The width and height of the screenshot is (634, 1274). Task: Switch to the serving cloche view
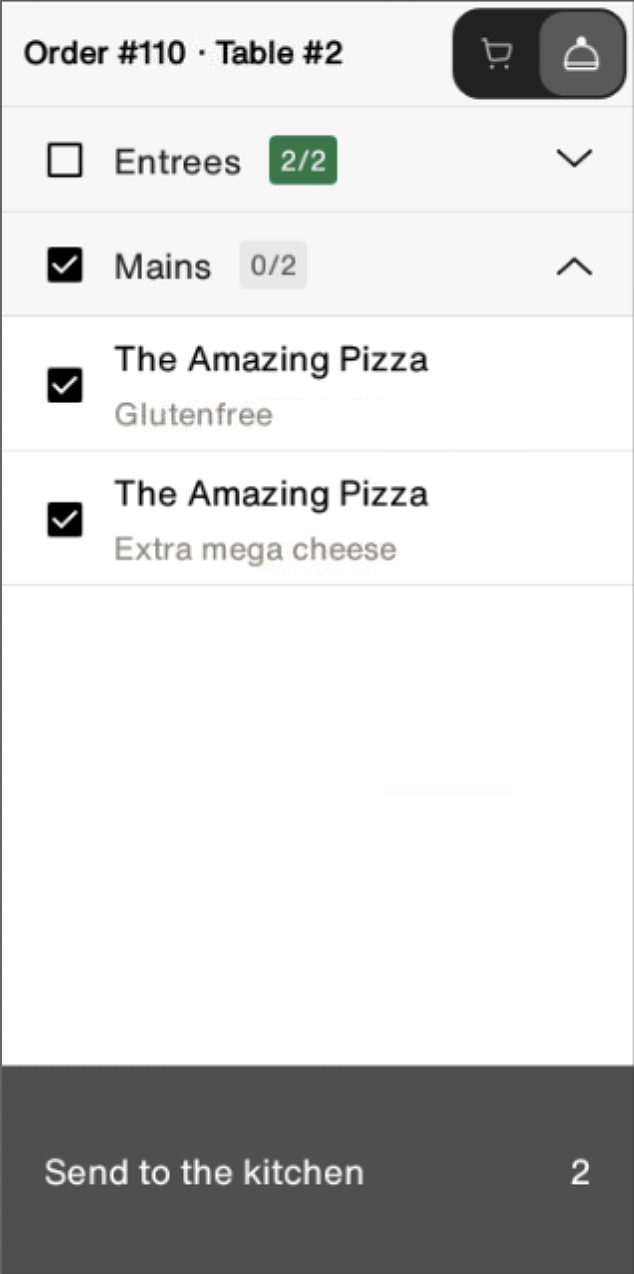581,54
